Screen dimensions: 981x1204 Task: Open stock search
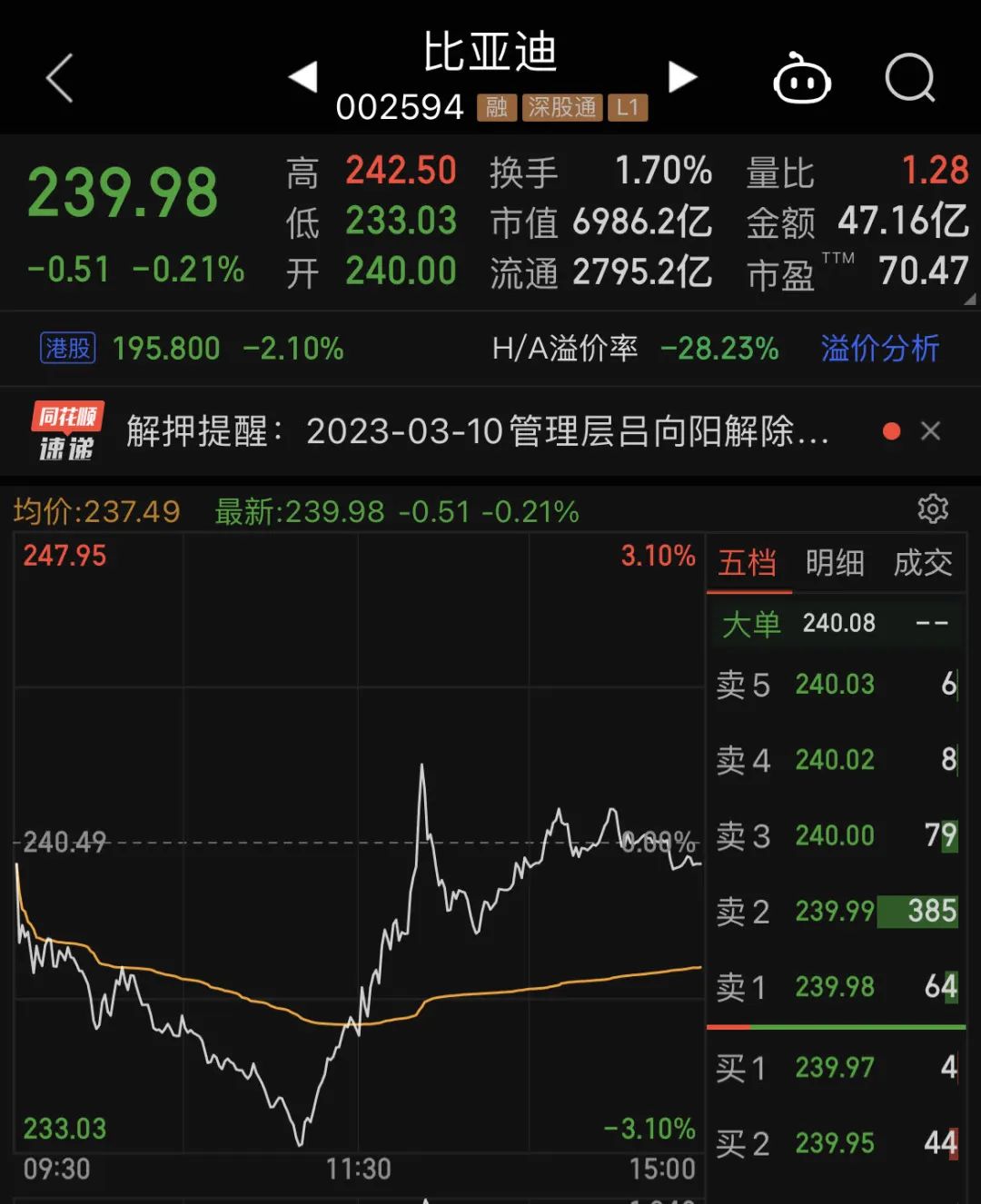coord(909,79)
